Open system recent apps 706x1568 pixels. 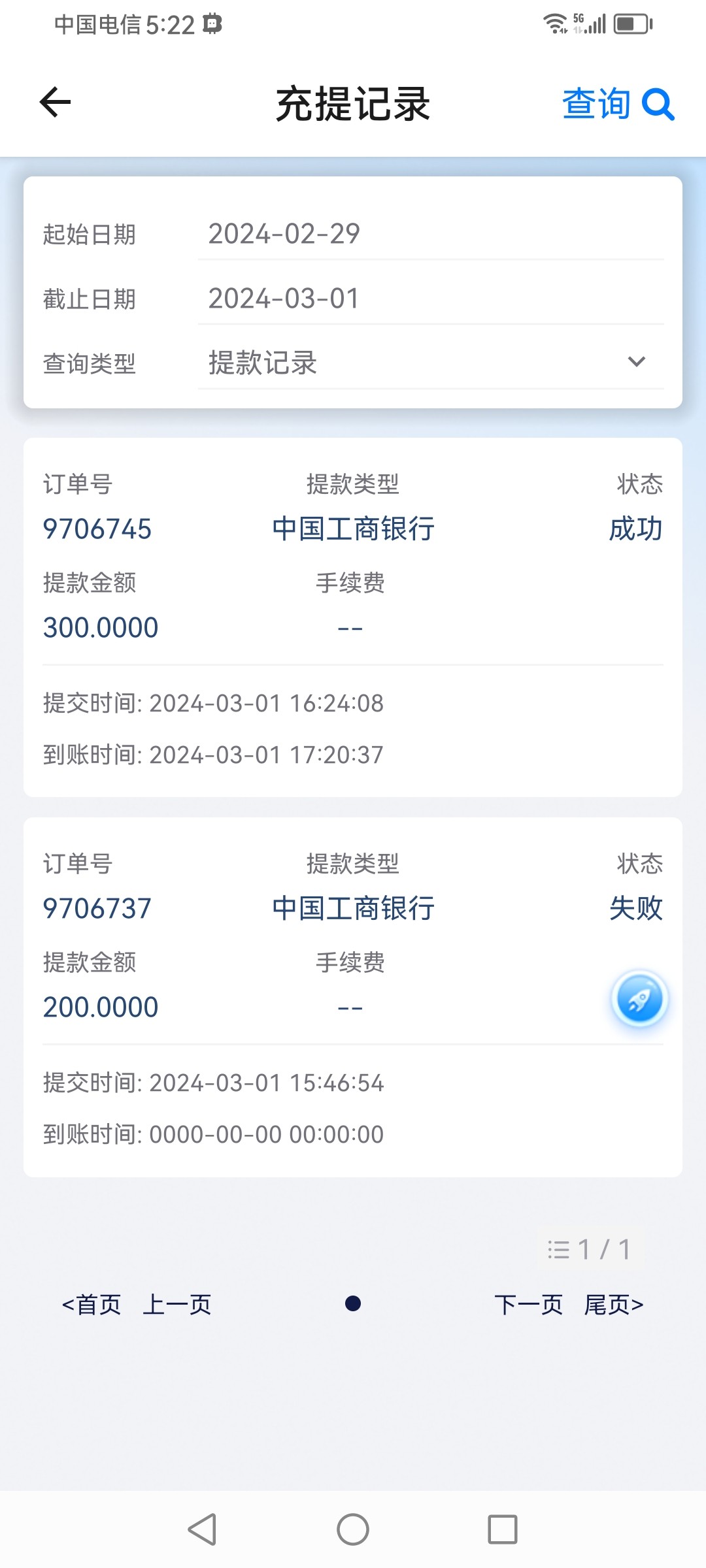[x=502, y=1529]
